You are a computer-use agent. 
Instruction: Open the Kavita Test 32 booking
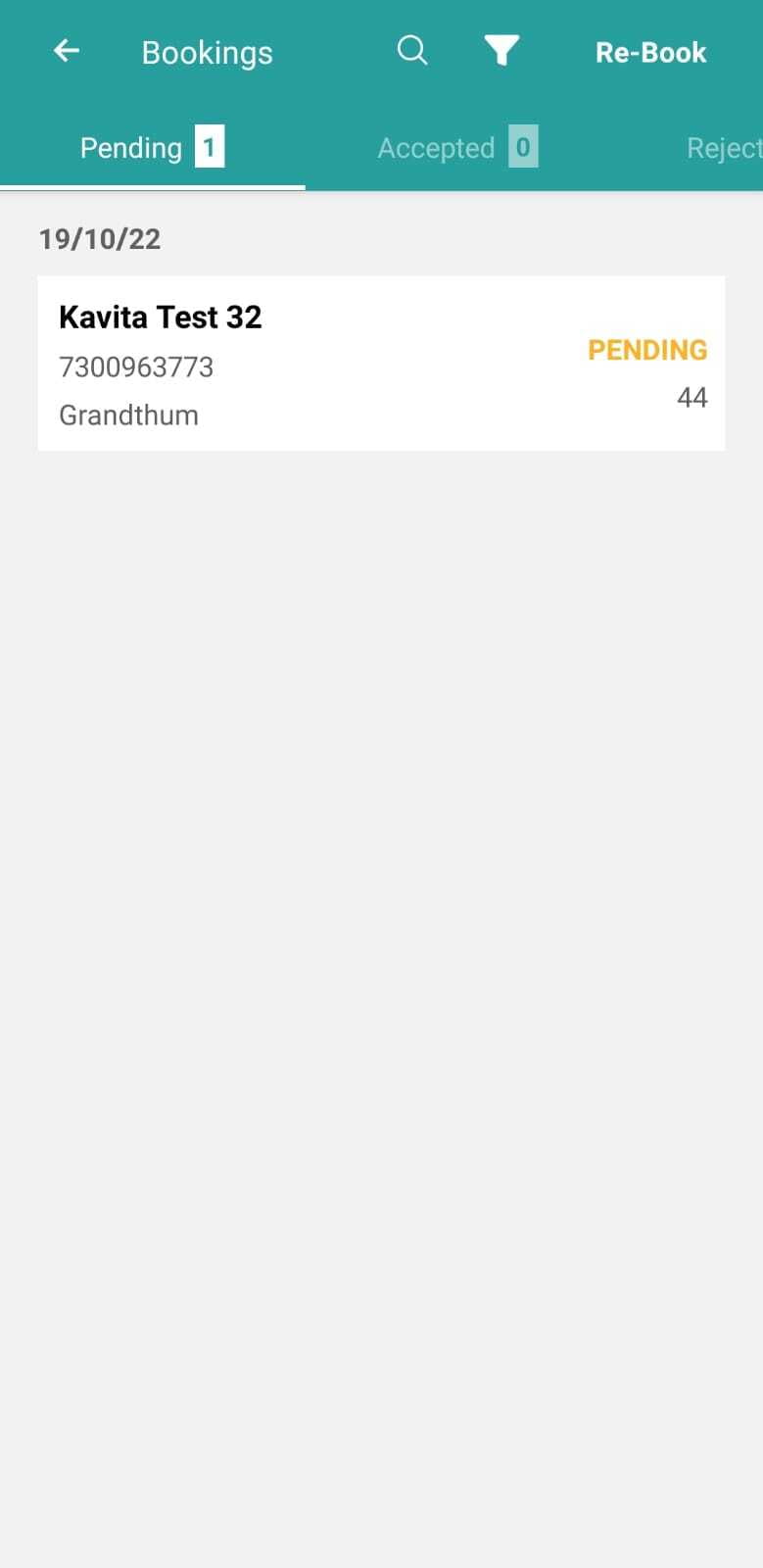click(381, 364)
